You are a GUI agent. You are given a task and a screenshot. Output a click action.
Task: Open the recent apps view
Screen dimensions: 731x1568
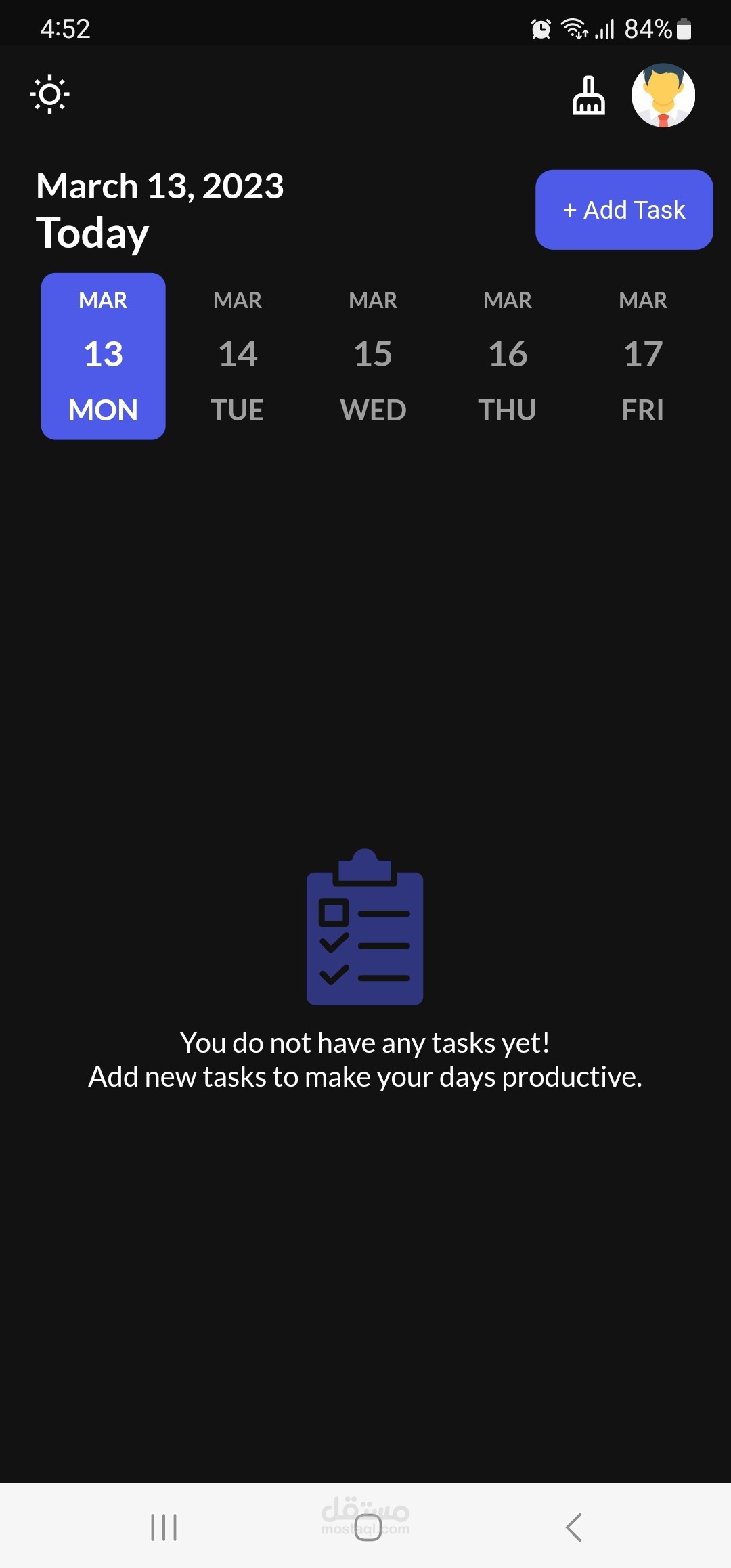pyautogui.click(x=164, y=1527)
